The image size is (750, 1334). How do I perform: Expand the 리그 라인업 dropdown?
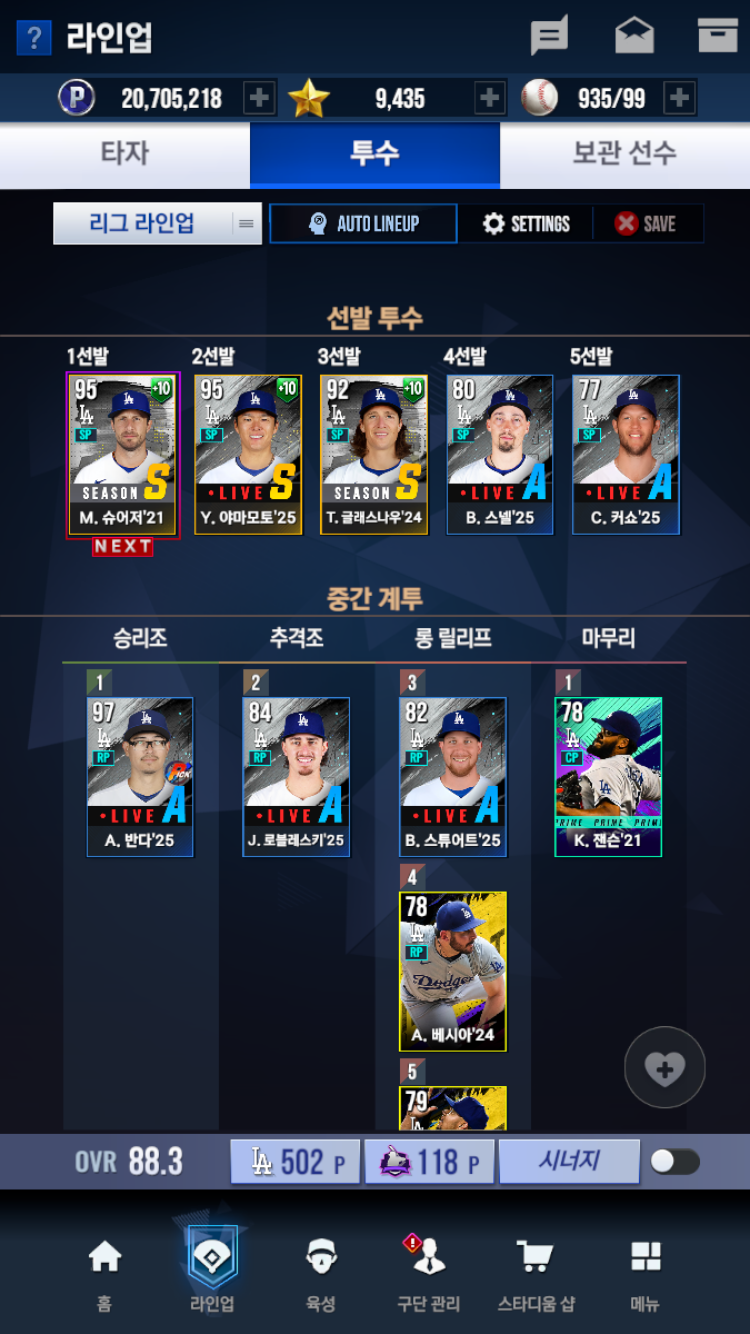pos(157,223)
